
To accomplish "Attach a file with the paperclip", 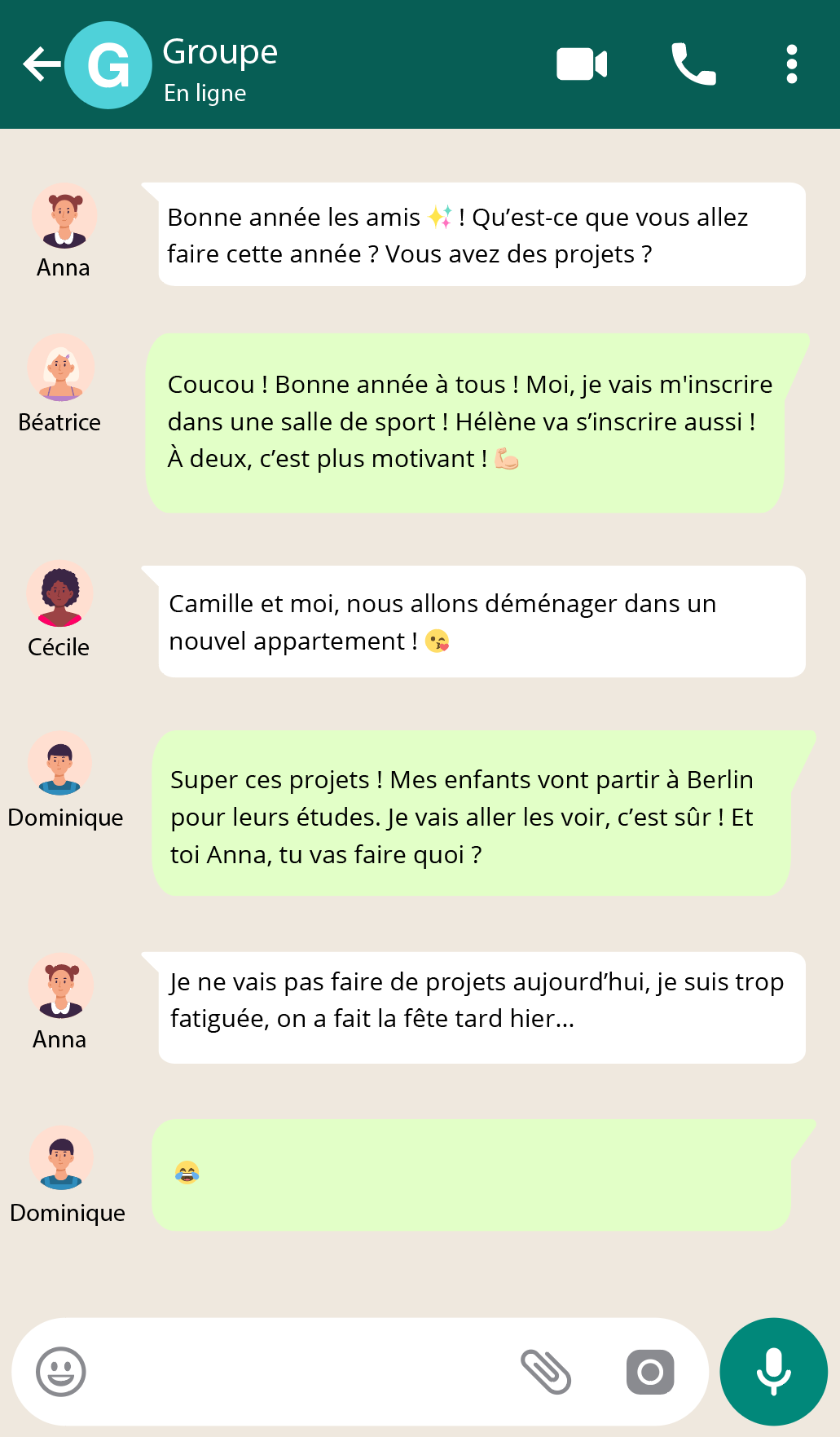I will (546, 1372).
